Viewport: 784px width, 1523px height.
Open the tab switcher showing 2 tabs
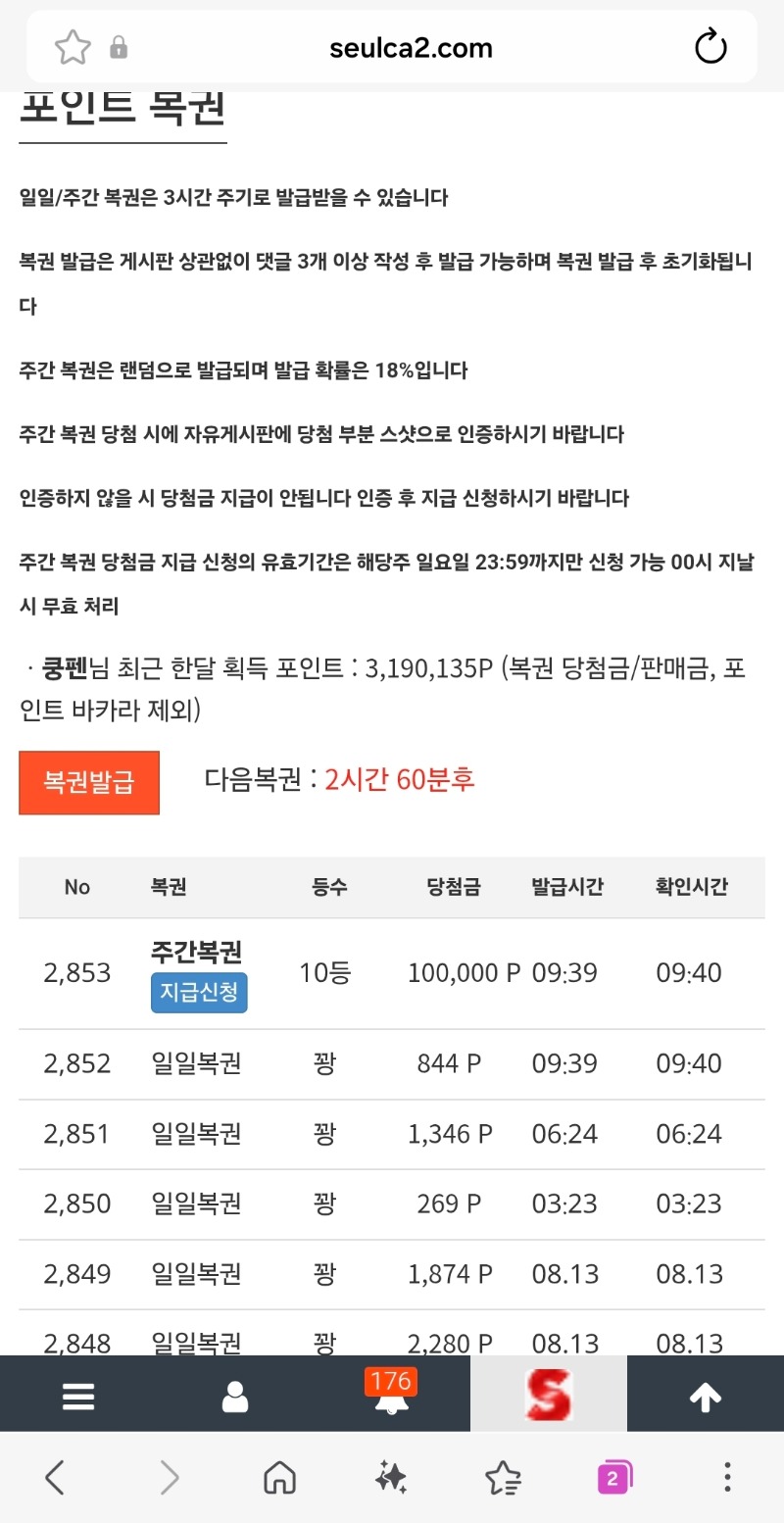614,1477
